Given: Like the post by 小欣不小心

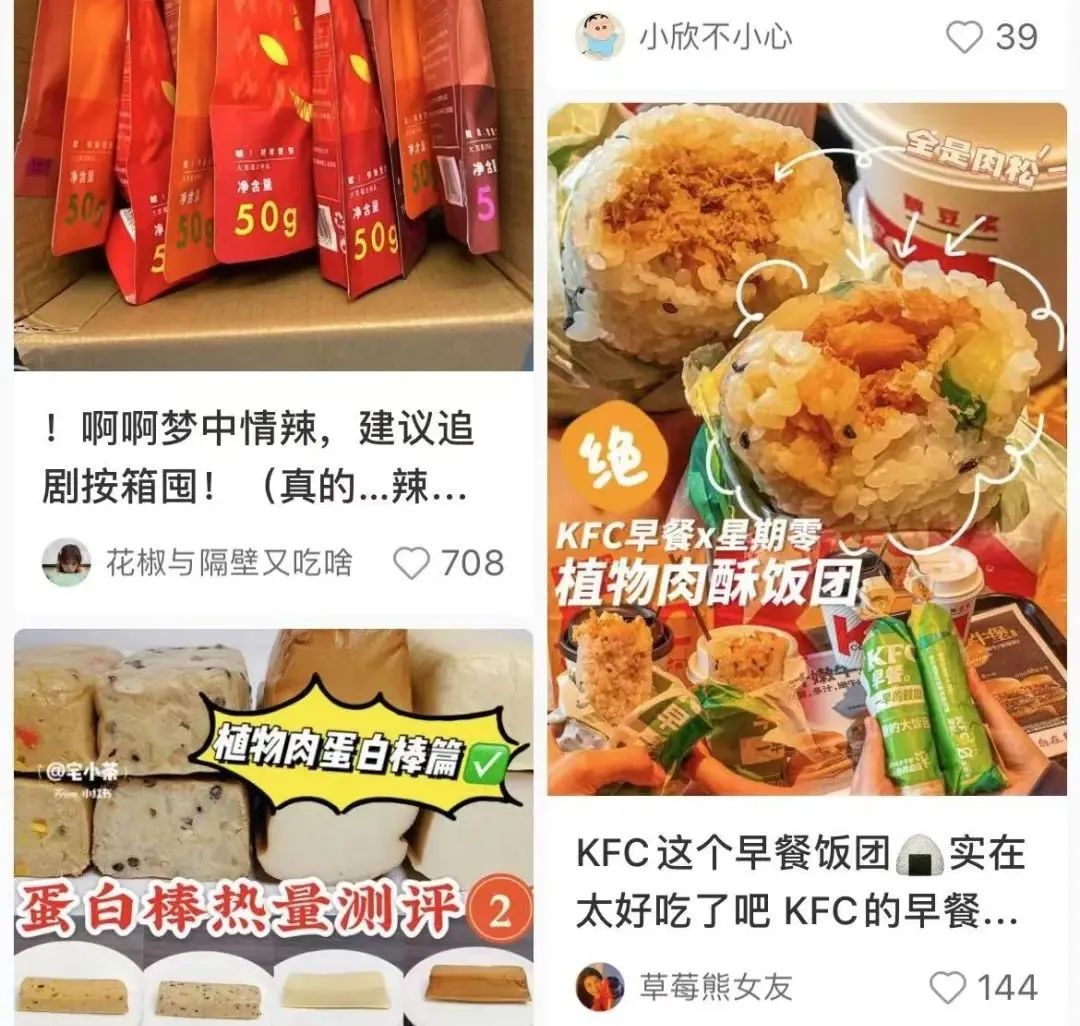Looking at the screenshot, I should (x=964, y=38).
